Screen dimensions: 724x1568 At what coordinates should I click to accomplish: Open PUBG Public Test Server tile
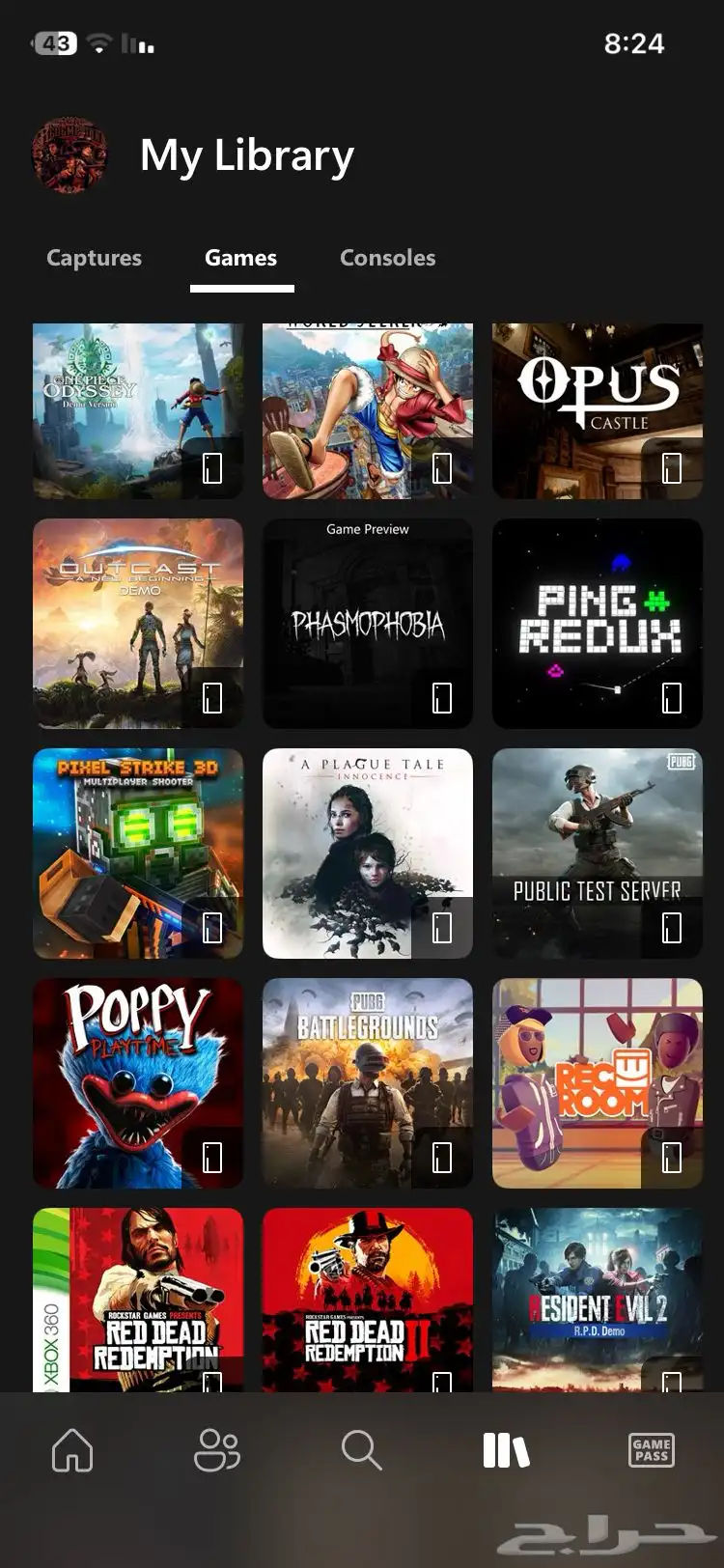597,853
